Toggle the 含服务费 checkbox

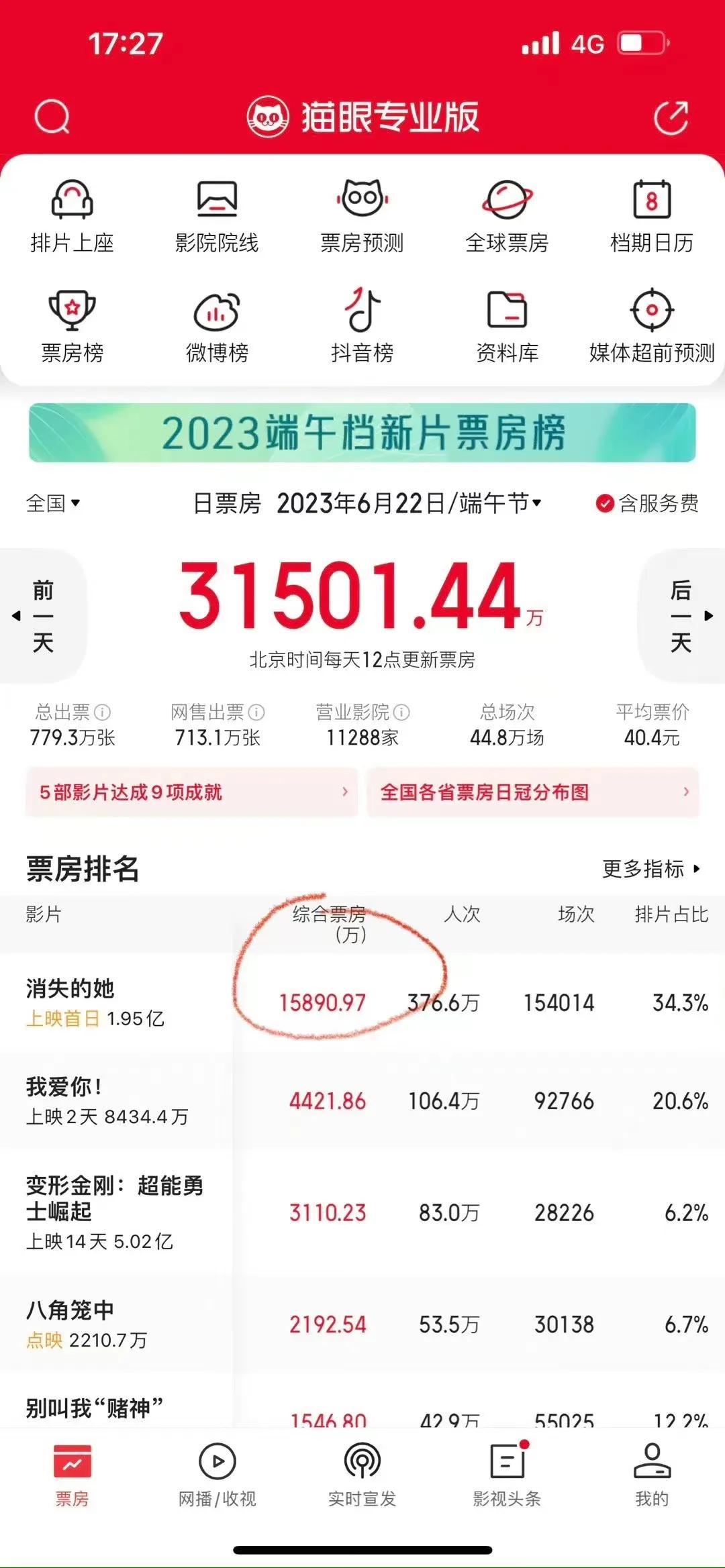(x=647, y=503)
